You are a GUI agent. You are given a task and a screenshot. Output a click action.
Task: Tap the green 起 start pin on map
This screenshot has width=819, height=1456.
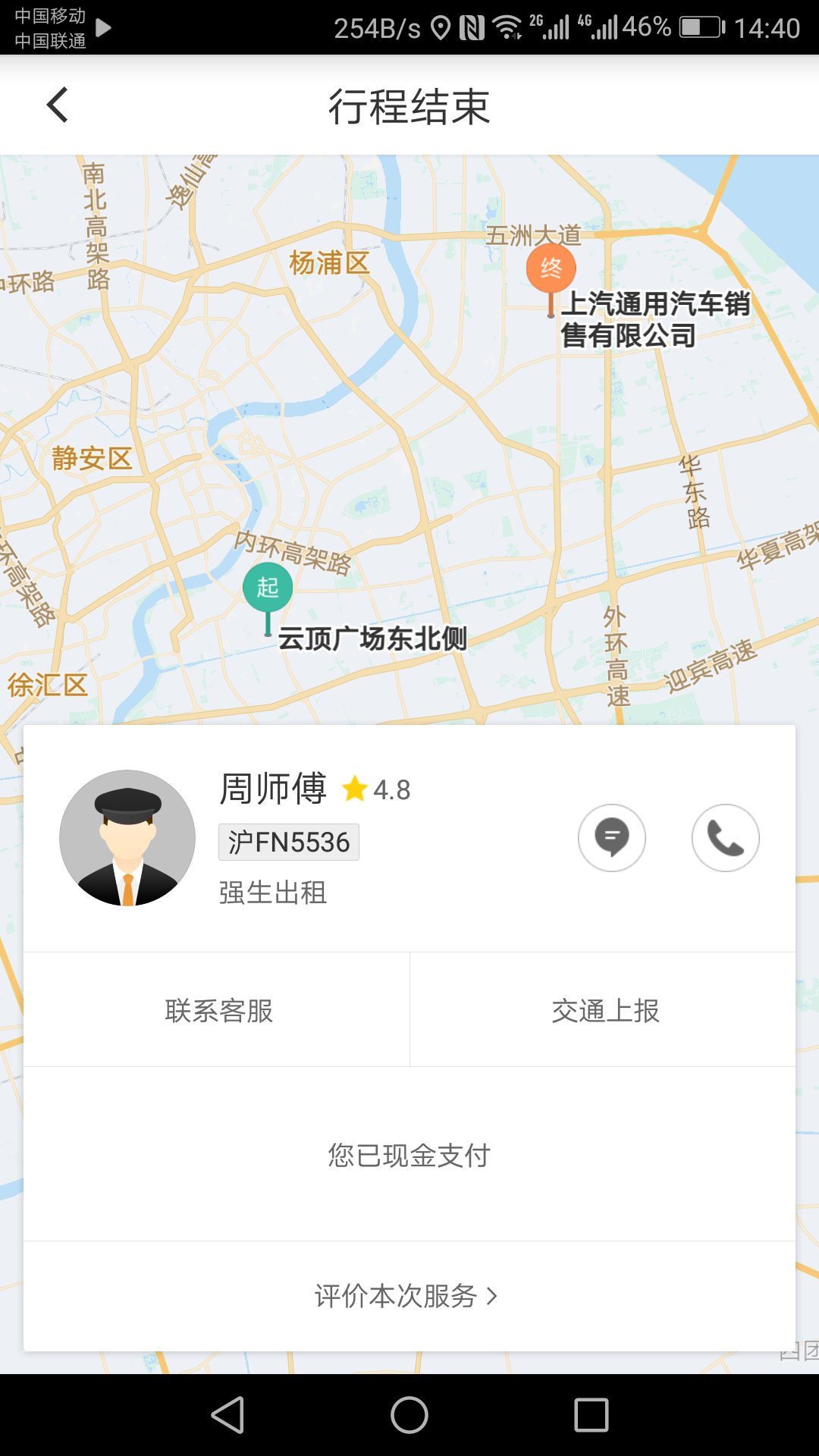pos(268,588)
